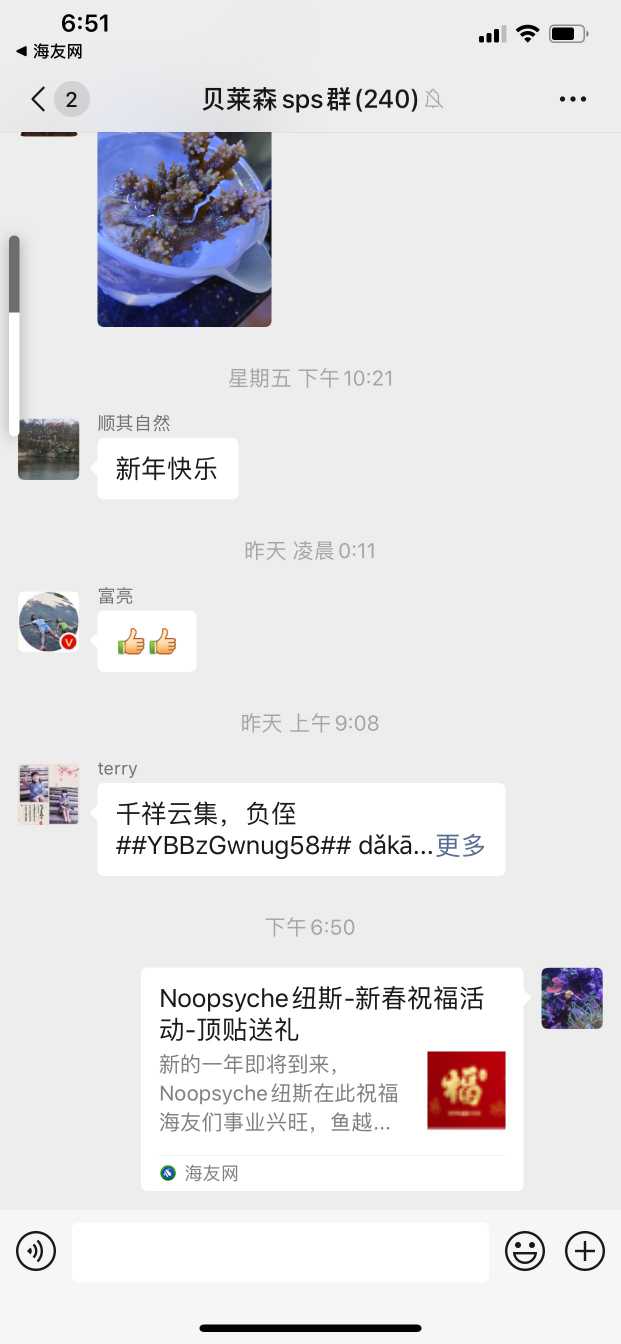This screenshot has width=621, height=1344.
Task: View the coral photo in full
Action: (184, 230)
